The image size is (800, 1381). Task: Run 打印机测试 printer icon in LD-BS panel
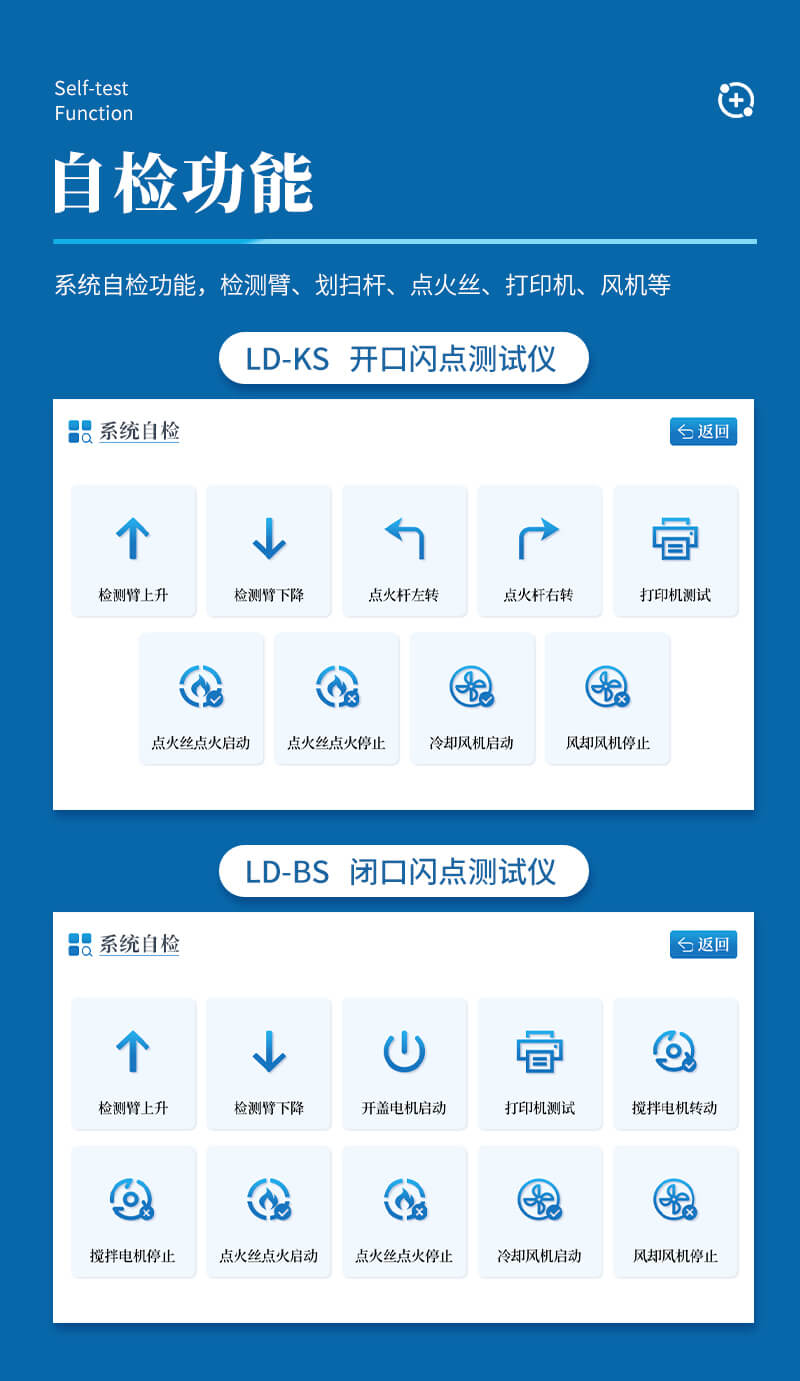pyautogui.click(x=540, y=1050)
